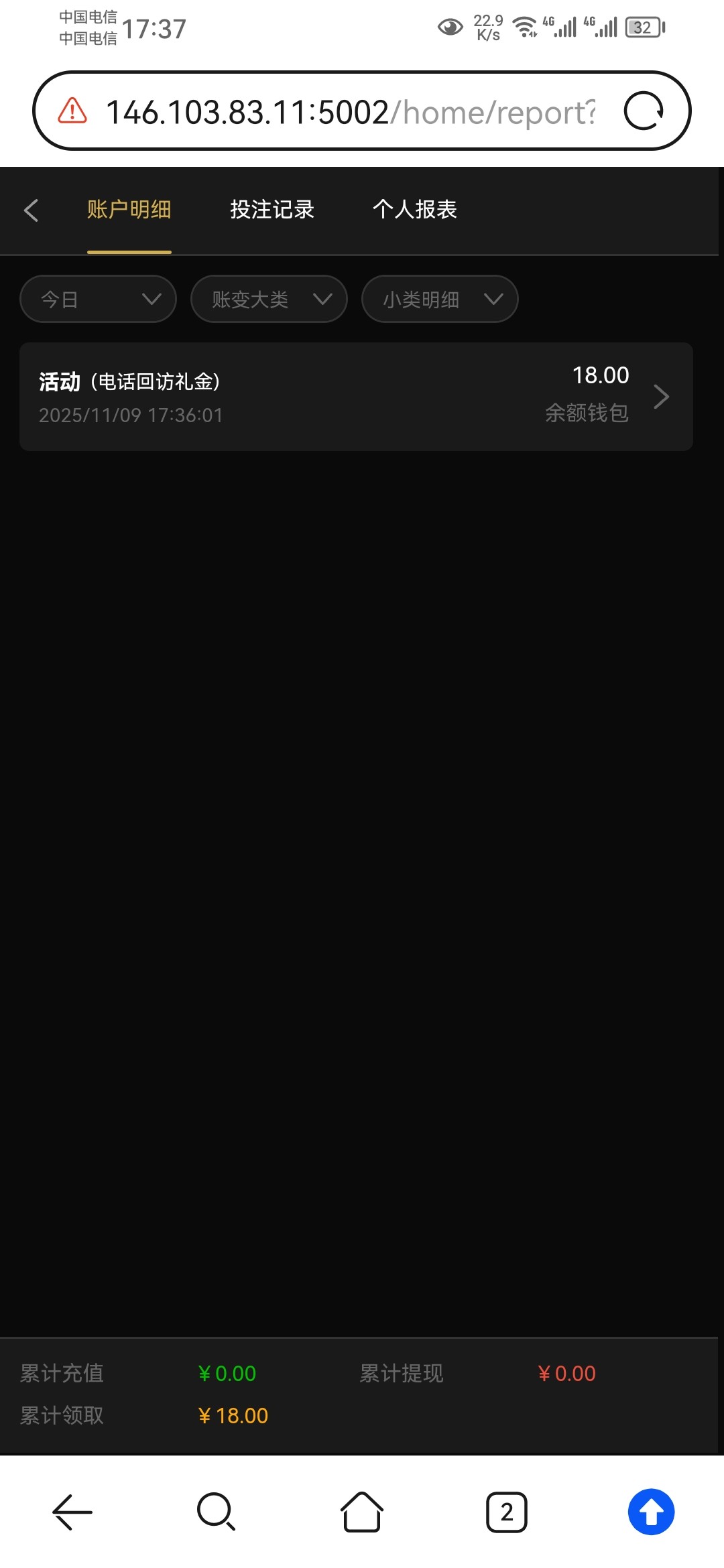Go back using the header arrow

31,210
